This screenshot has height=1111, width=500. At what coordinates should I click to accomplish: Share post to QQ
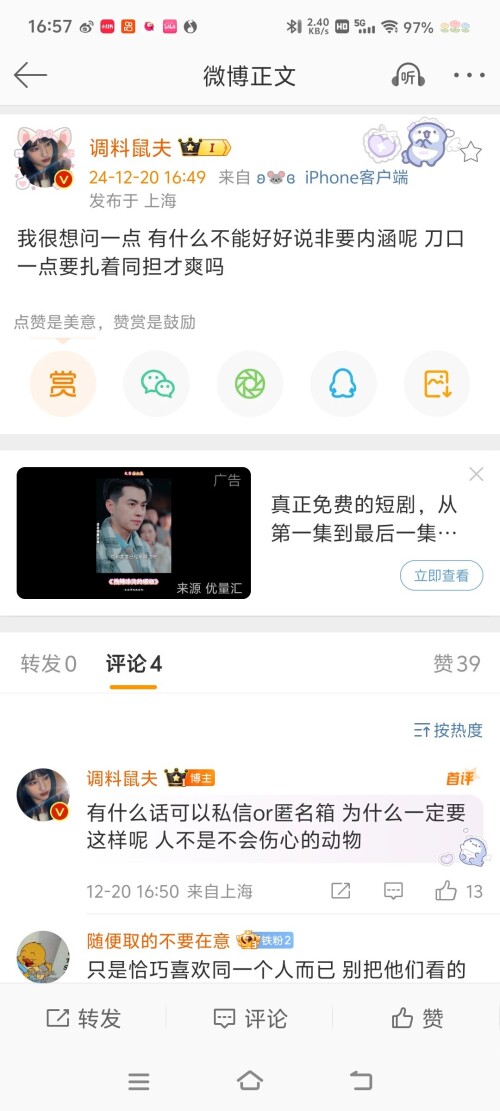click(x=343, y=383)
